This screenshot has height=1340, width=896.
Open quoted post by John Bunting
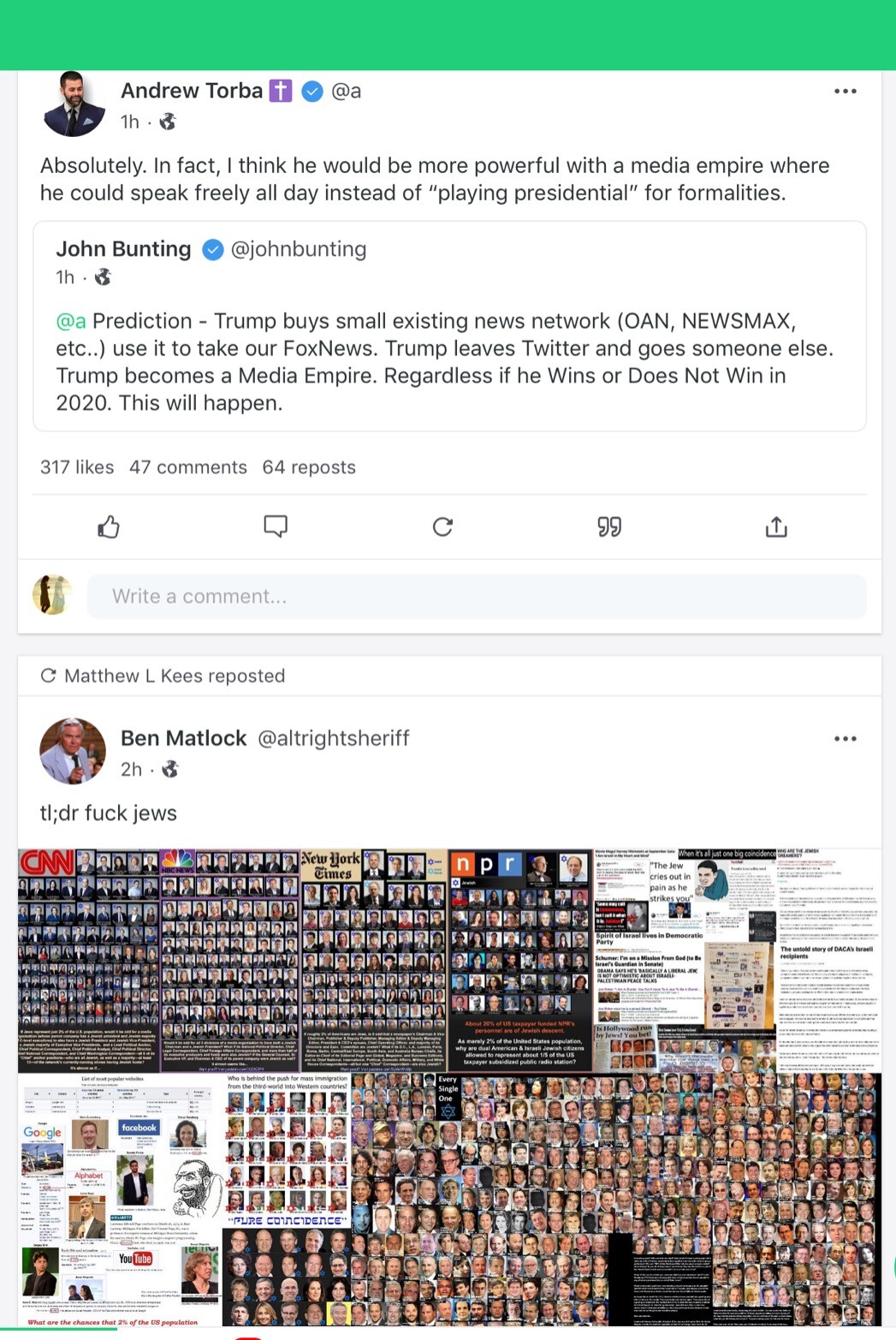tap(449, 360)
